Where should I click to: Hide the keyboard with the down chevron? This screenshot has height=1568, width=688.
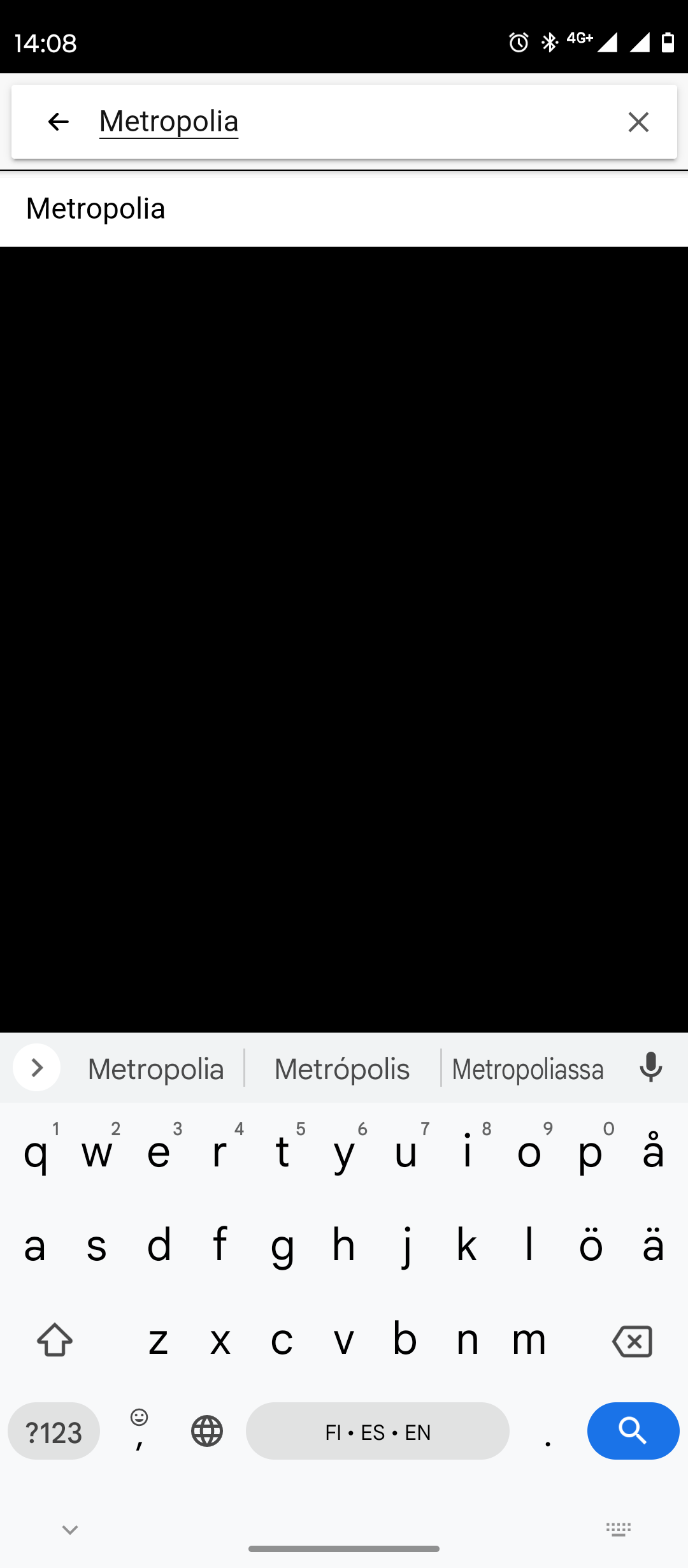point(70,1530)
